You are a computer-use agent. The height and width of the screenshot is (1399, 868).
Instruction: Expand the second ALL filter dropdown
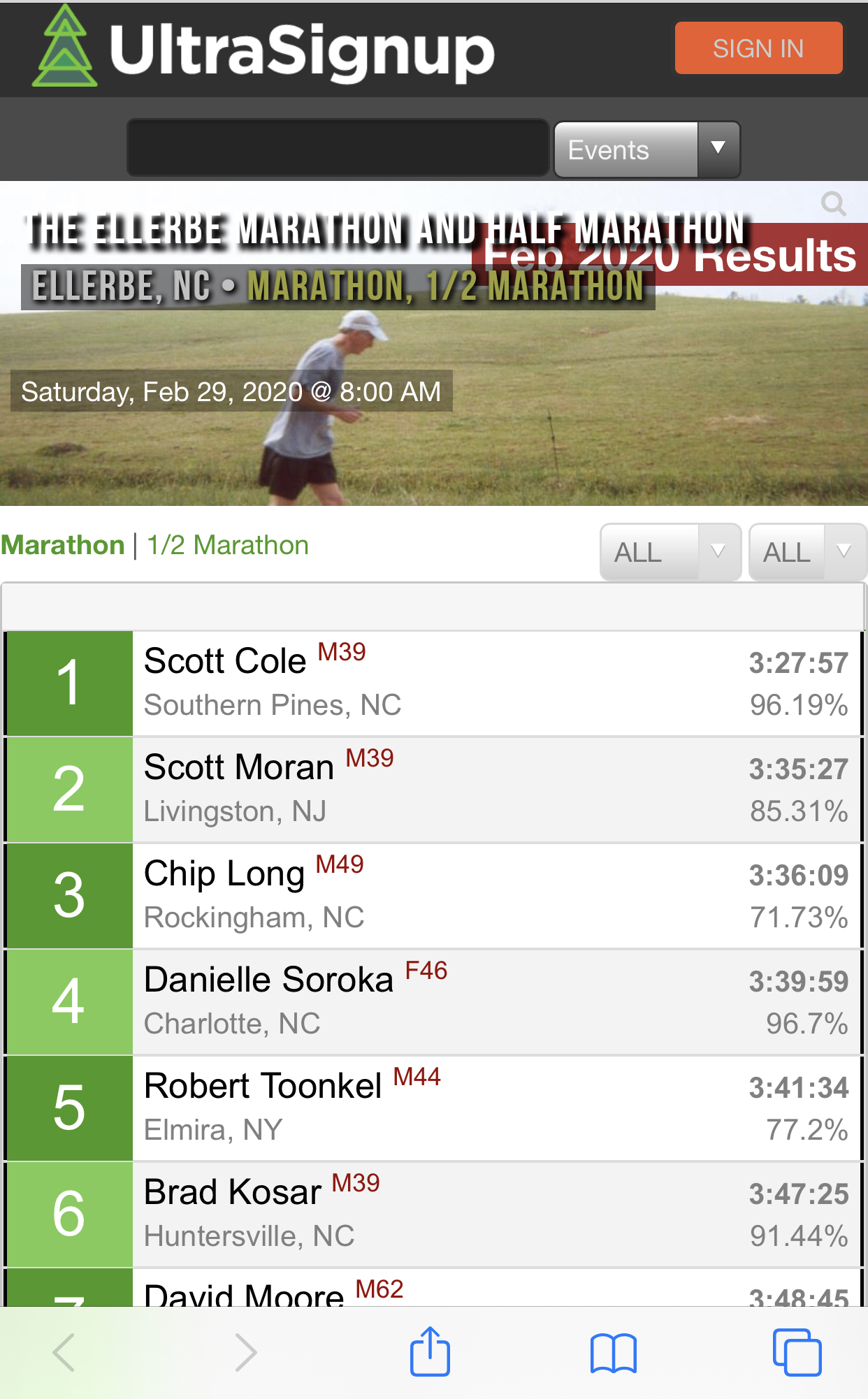[x=808, y=552]
